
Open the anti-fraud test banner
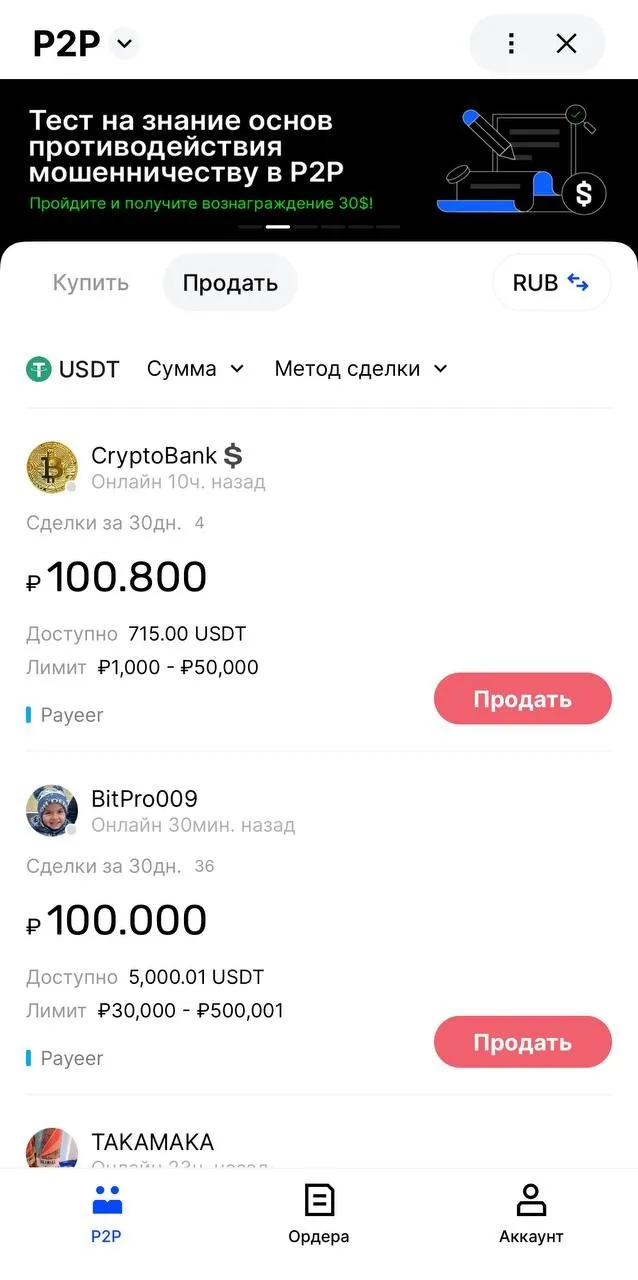[x=318, y=159]
